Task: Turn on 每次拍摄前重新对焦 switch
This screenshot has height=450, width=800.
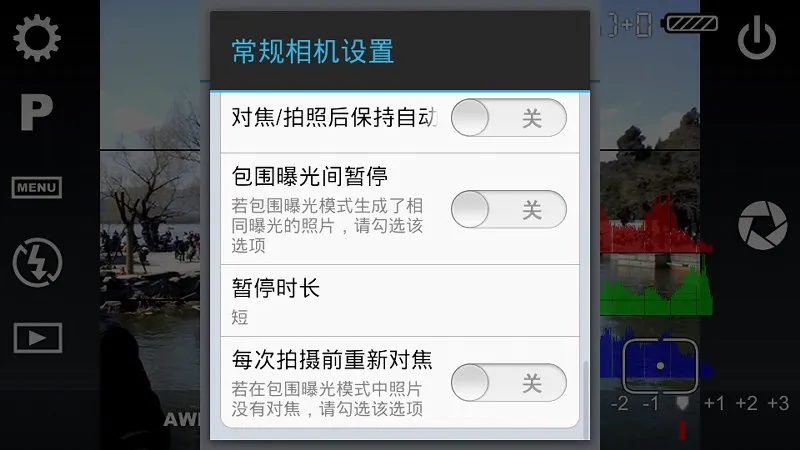Action: pyautogui.click(x=508, y=382)
